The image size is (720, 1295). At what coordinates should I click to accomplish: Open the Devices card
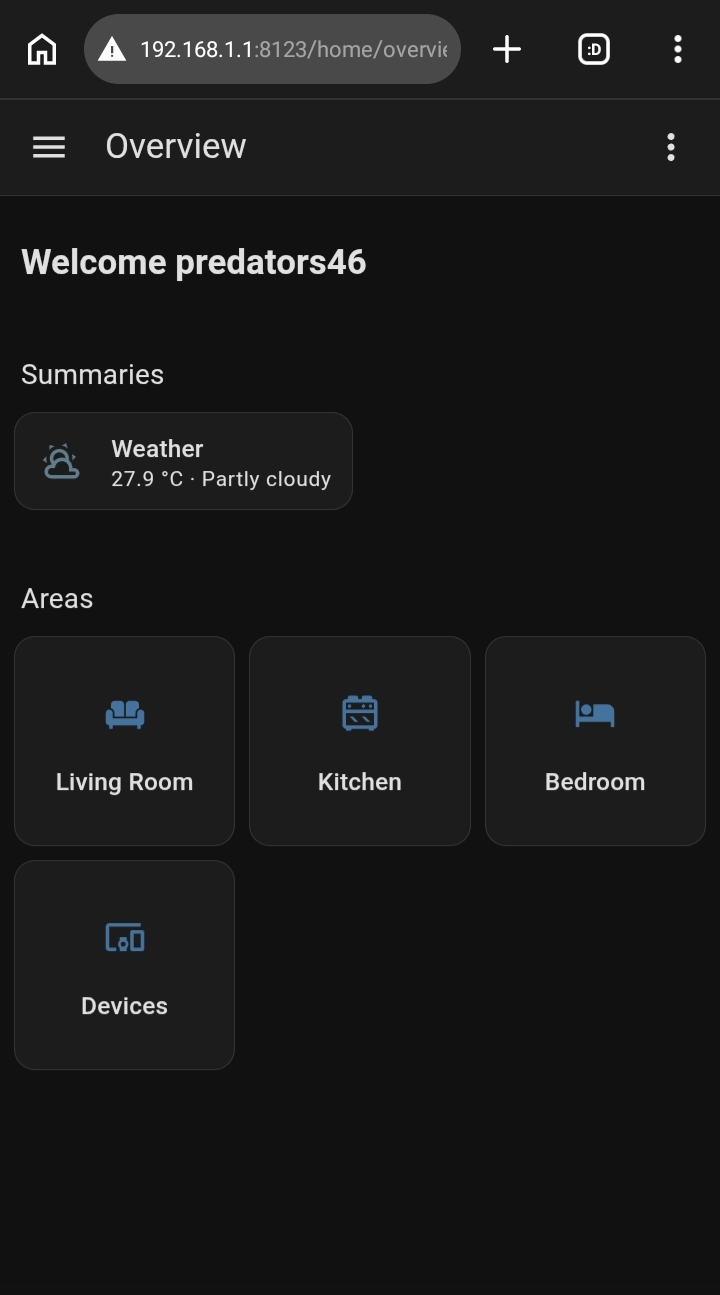(125, 965)
